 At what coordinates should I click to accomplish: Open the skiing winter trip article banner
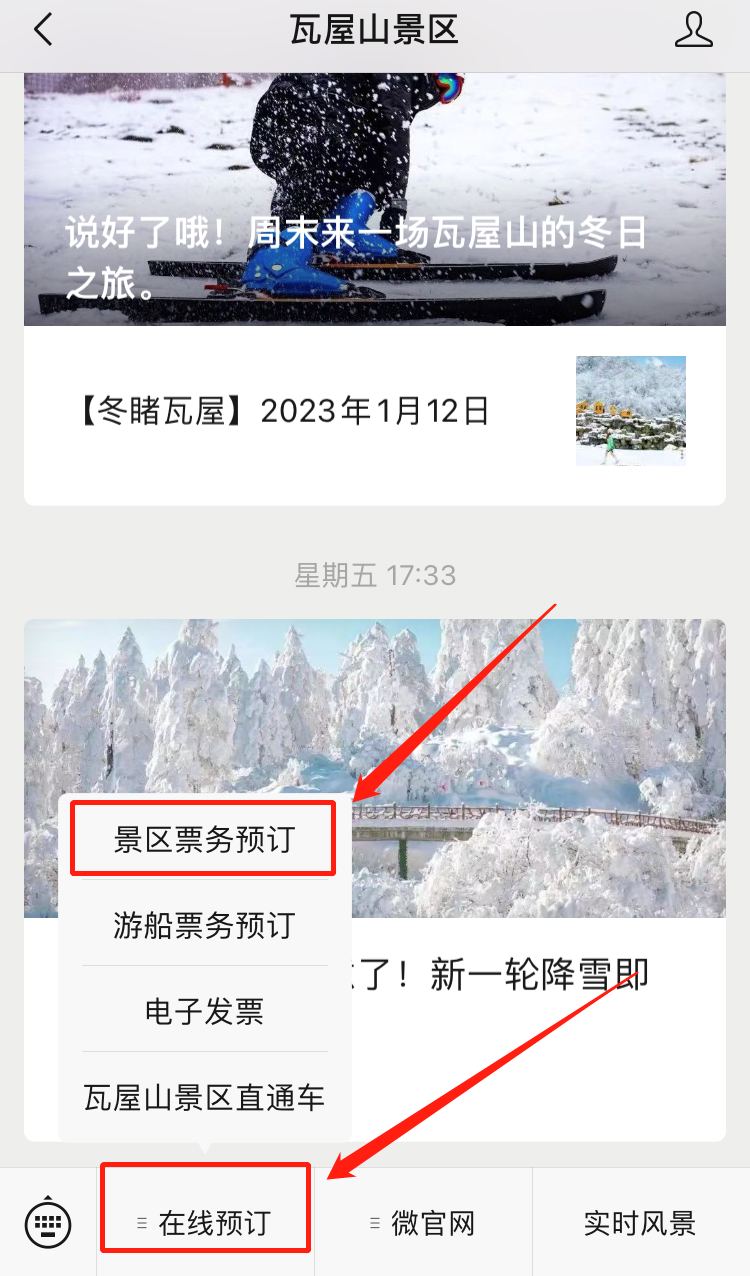375,190
